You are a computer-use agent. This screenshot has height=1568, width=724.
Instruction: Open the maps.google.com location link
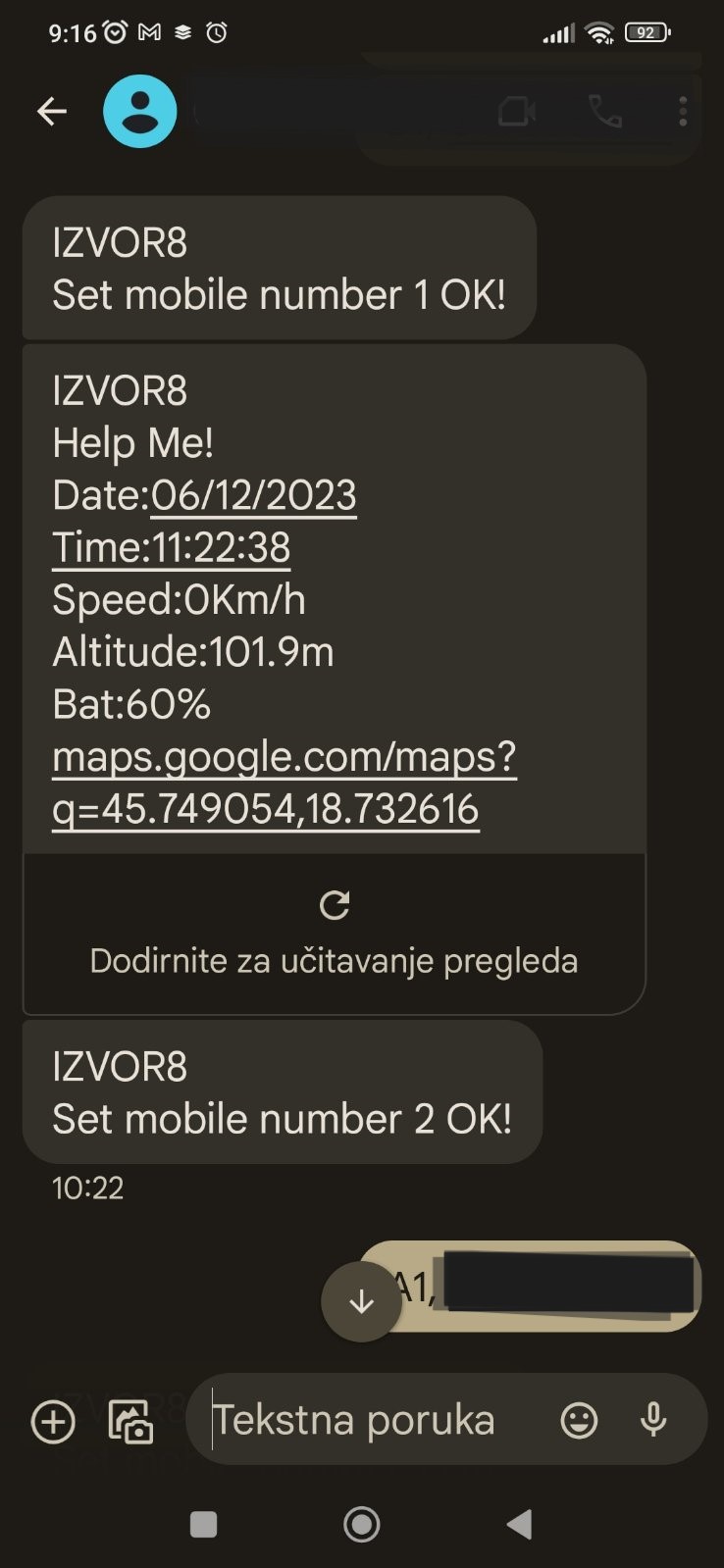(x=284, y=783)
